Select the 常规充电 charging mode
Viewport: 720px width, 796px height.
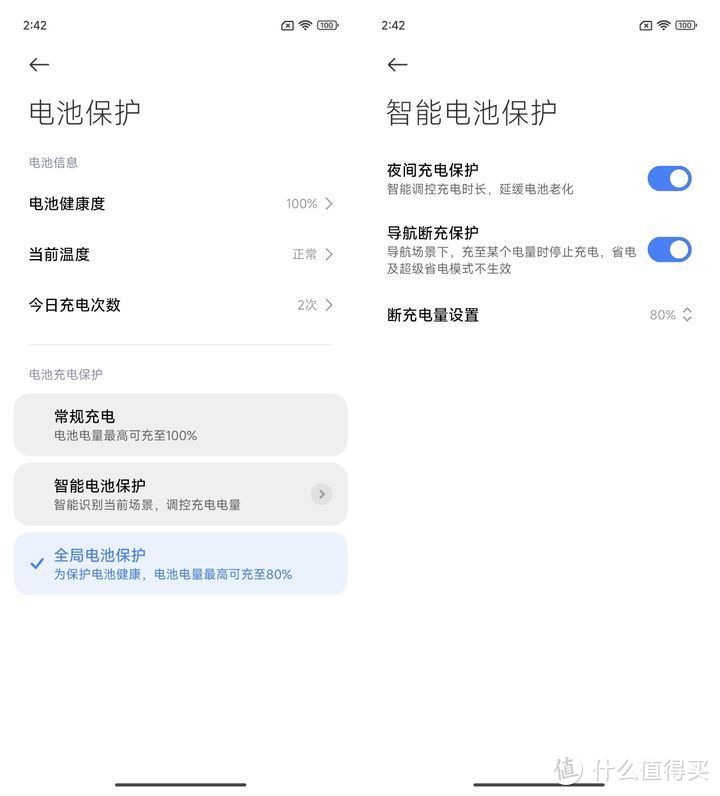pos(180,425)
